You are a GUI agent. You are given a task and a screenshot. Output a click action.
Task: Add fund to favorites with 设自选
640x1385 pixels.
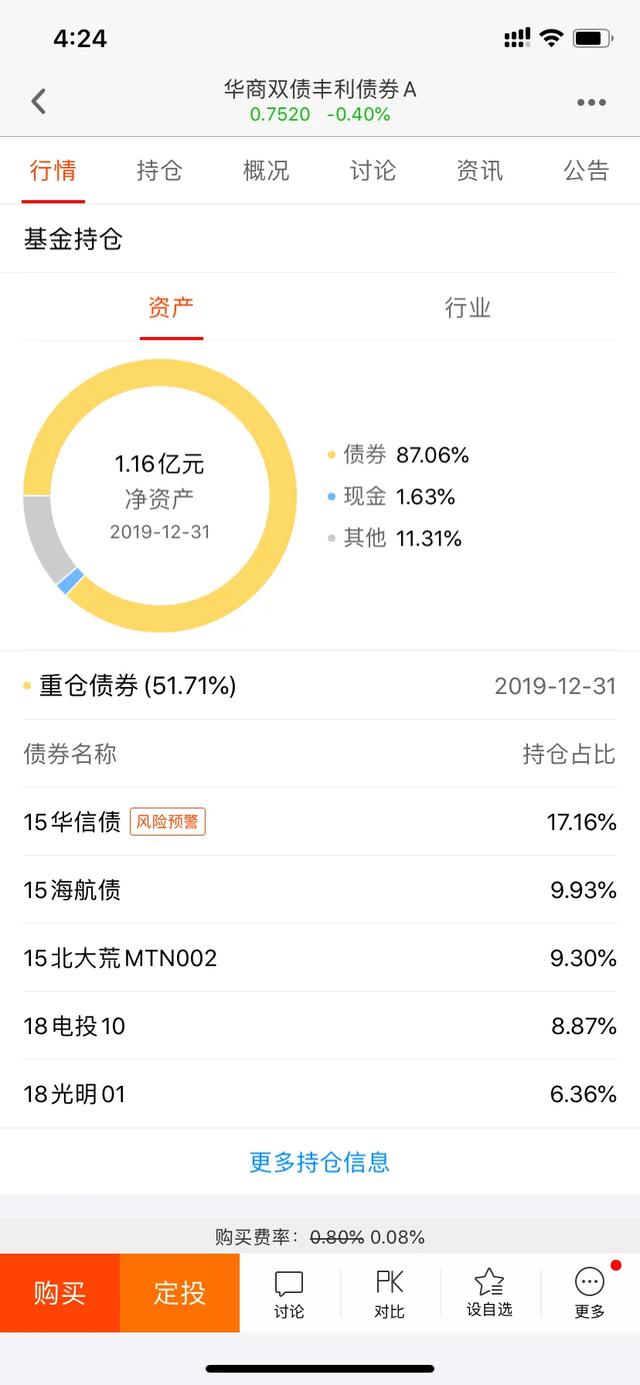pos(489,1294)
